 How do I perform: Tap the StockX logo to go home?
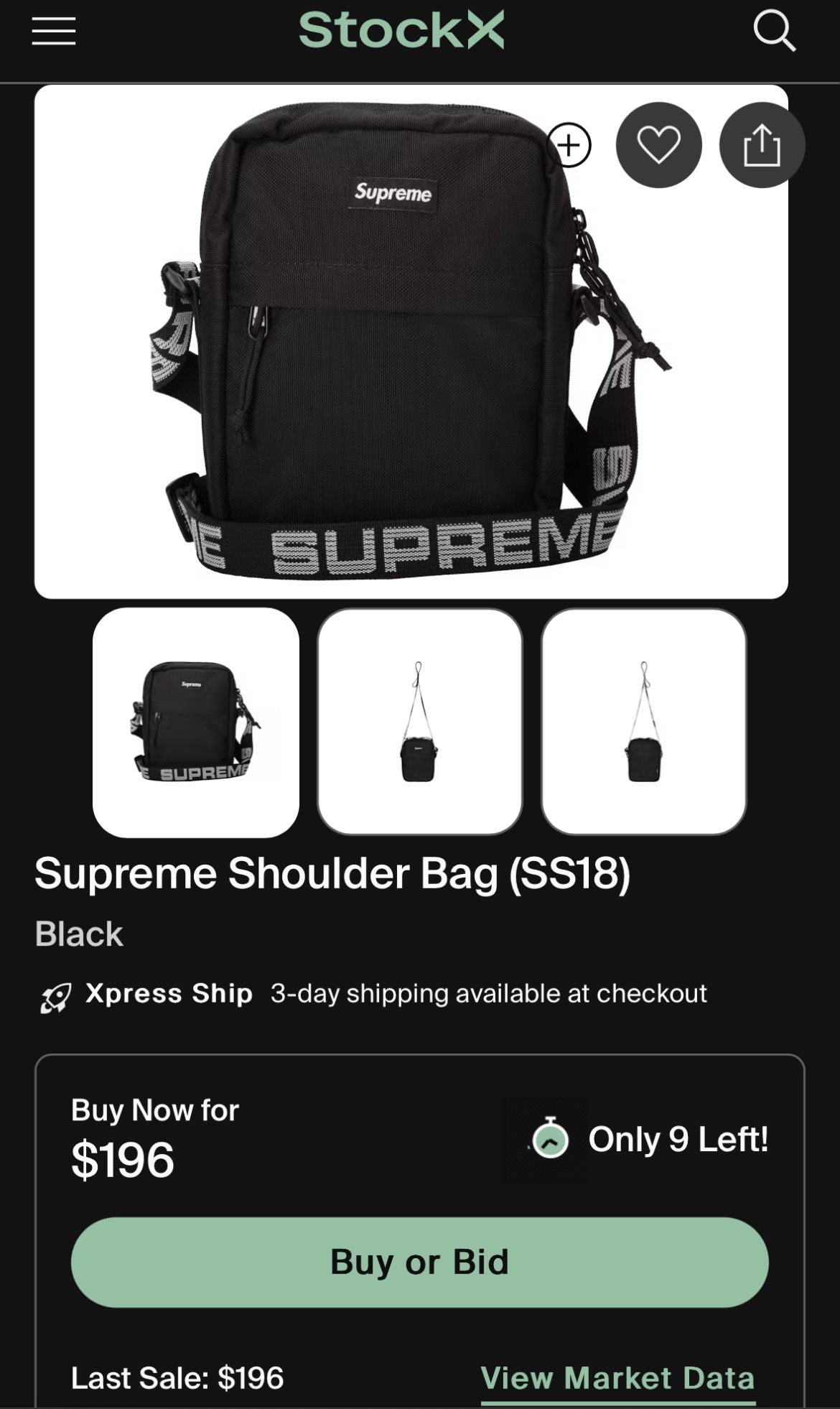pyautogui.click(x=401, y=30)
